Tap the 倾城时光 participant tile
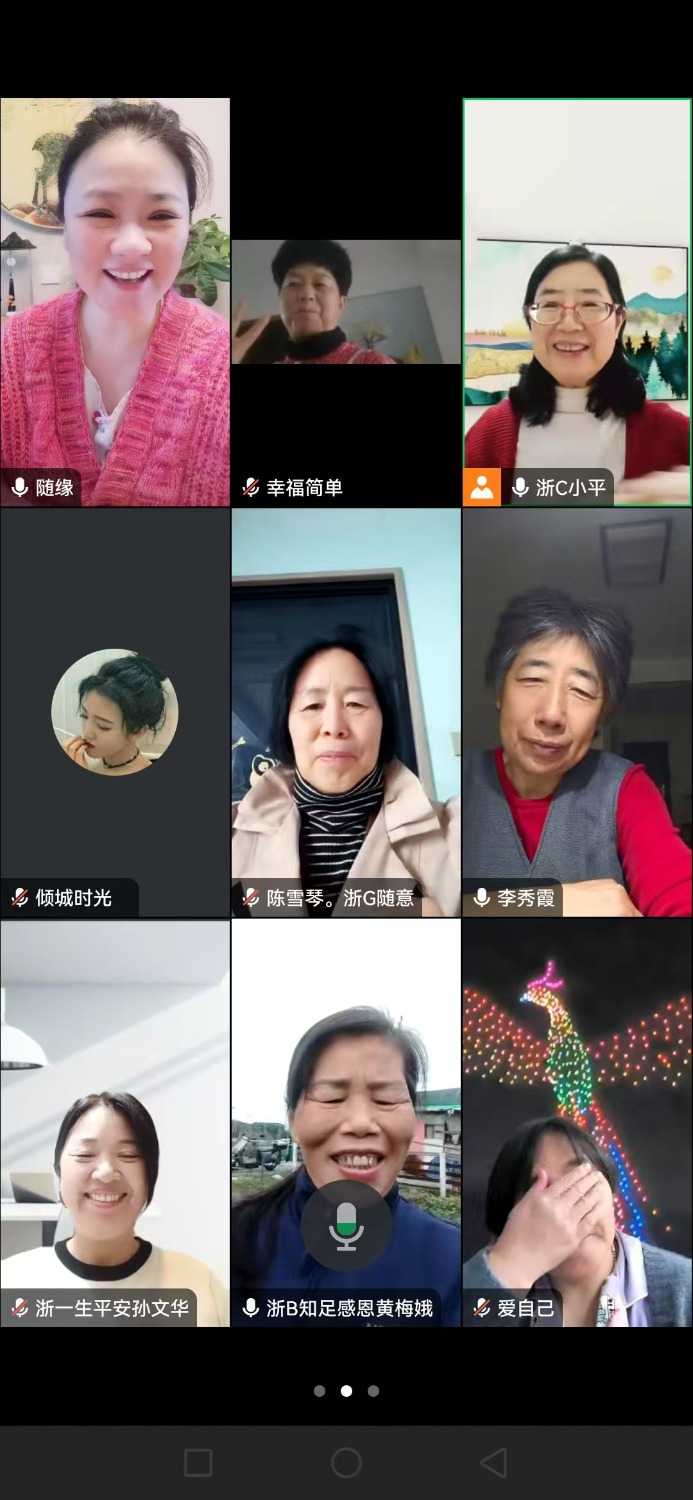Screen dimensions: 693x1500 pos(115,712)
